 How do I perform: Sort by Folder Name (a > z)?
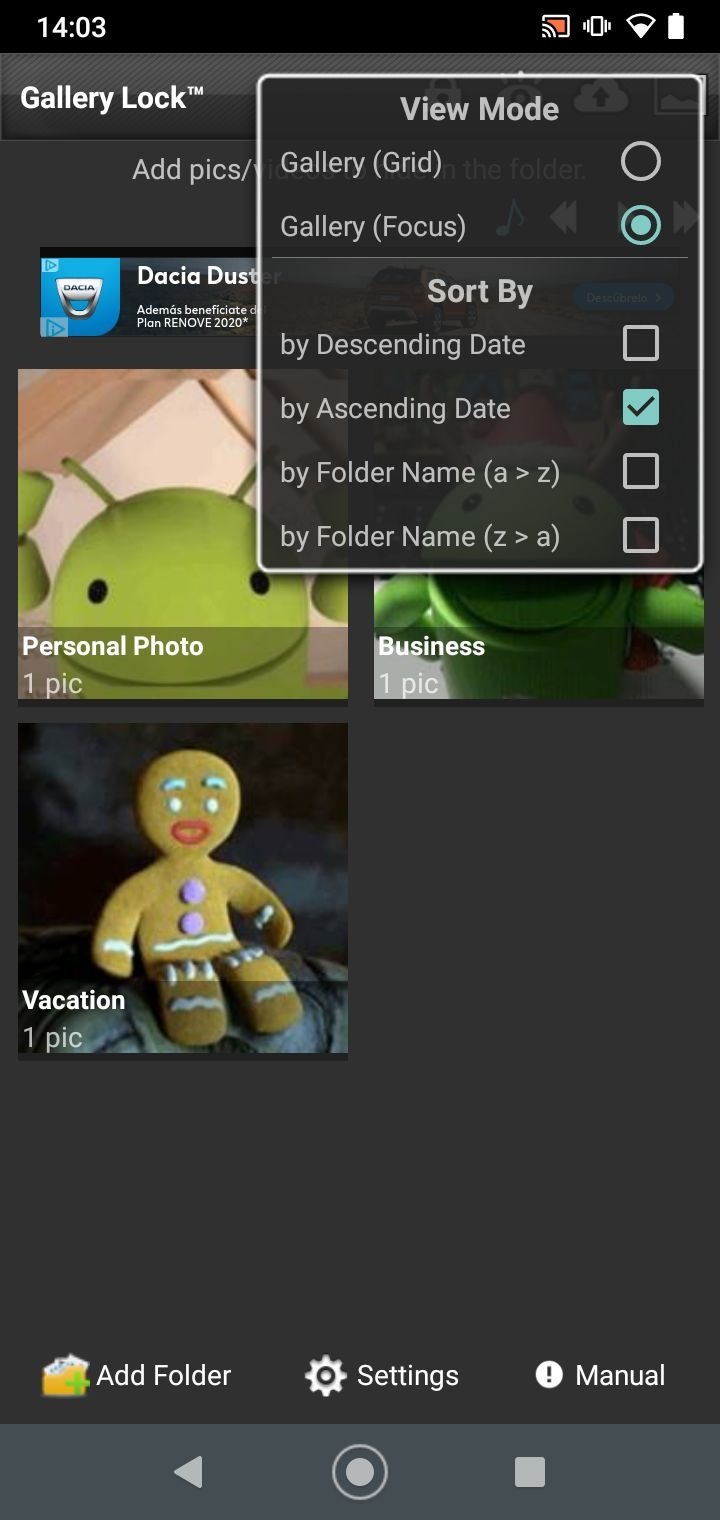[x=640, y=472]
